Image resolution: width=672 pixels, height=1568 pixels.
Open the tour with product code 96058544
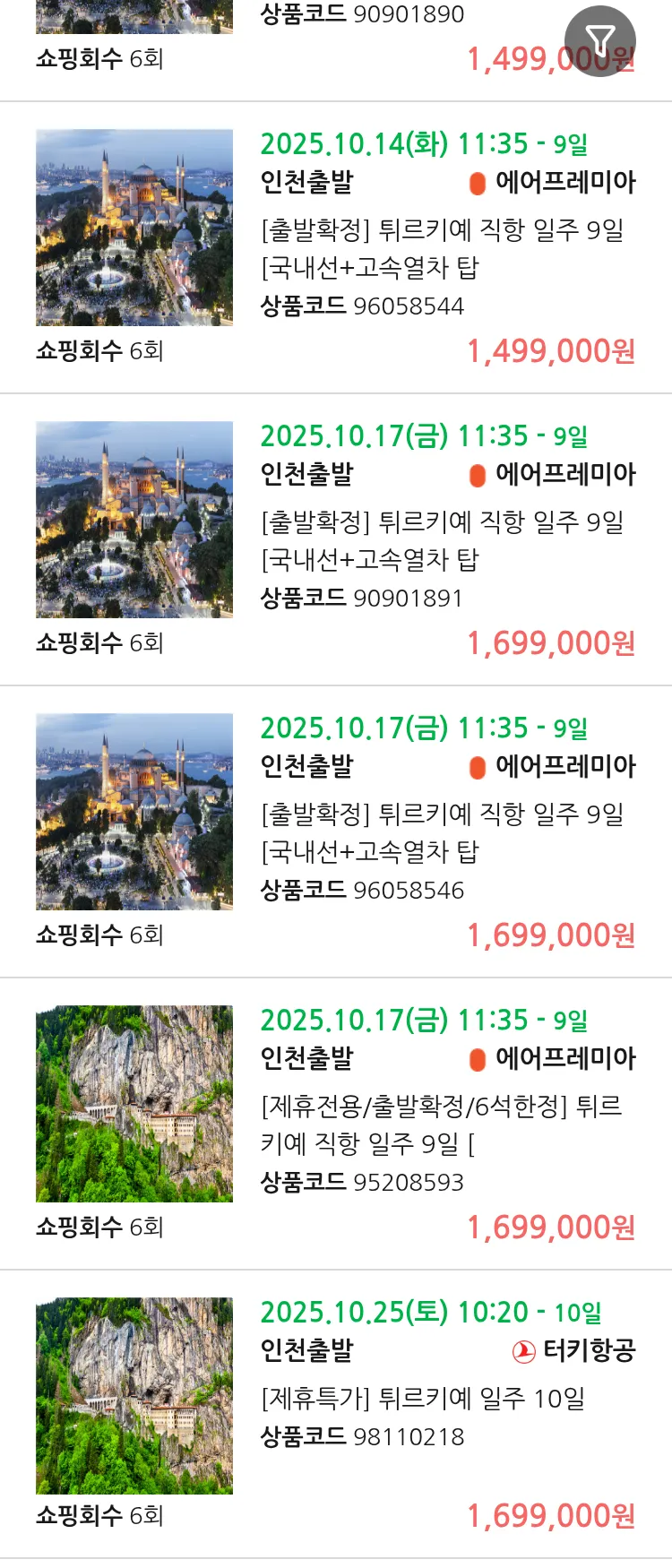(442, 248)
